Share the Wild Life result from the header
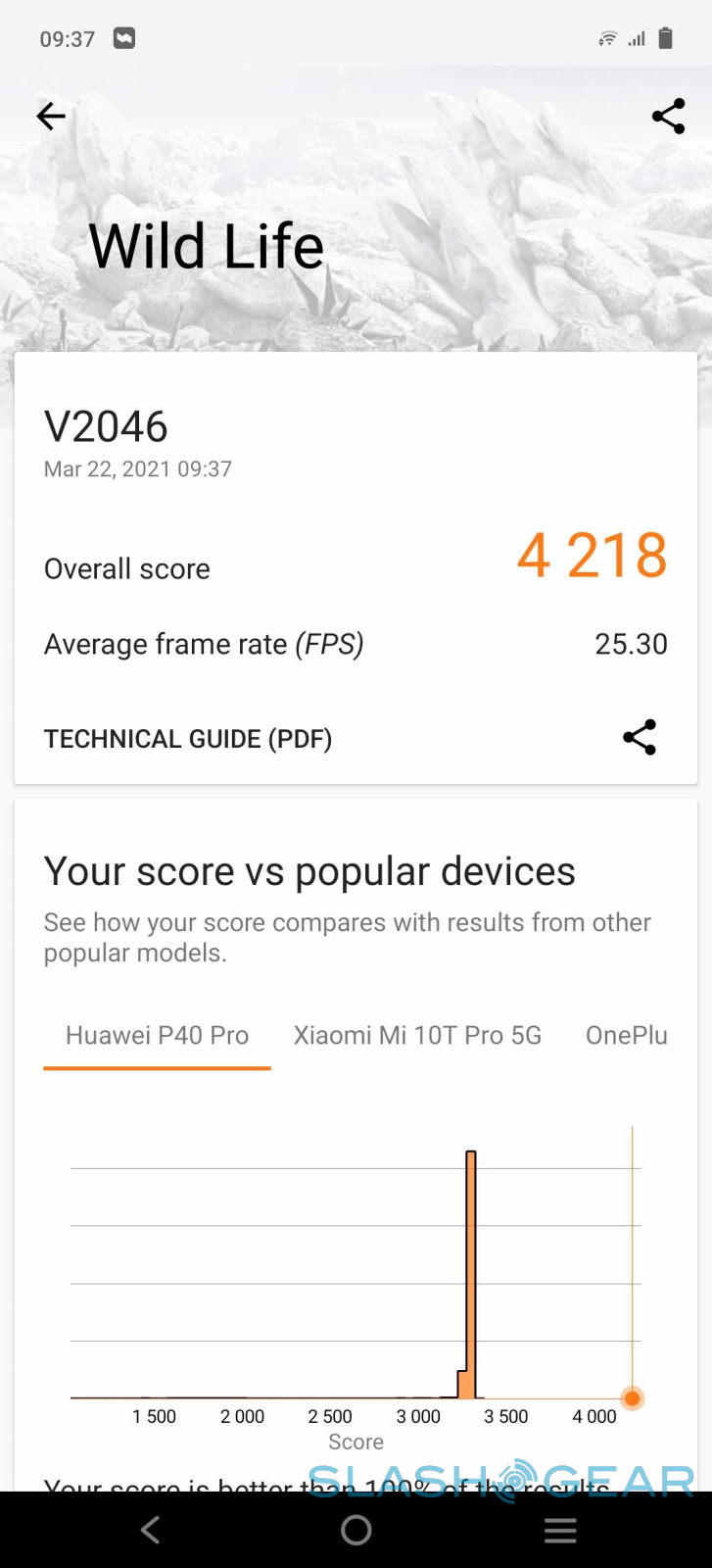The width and height of the screenshot is (712, 1568). tap(668, 117)
